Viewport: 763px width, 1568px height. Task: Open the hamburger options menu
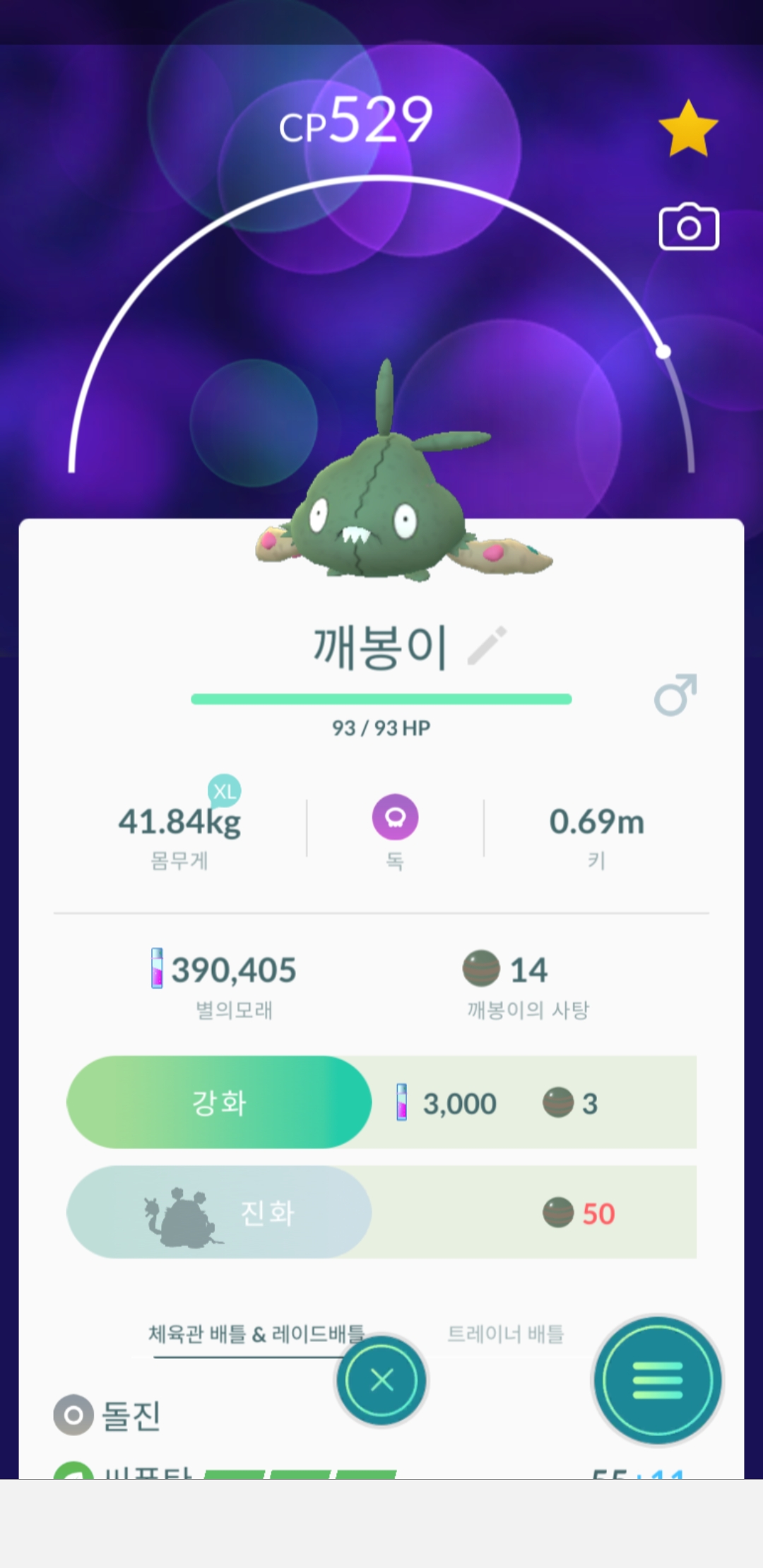pyautogui.click(x=657, y=1379)
